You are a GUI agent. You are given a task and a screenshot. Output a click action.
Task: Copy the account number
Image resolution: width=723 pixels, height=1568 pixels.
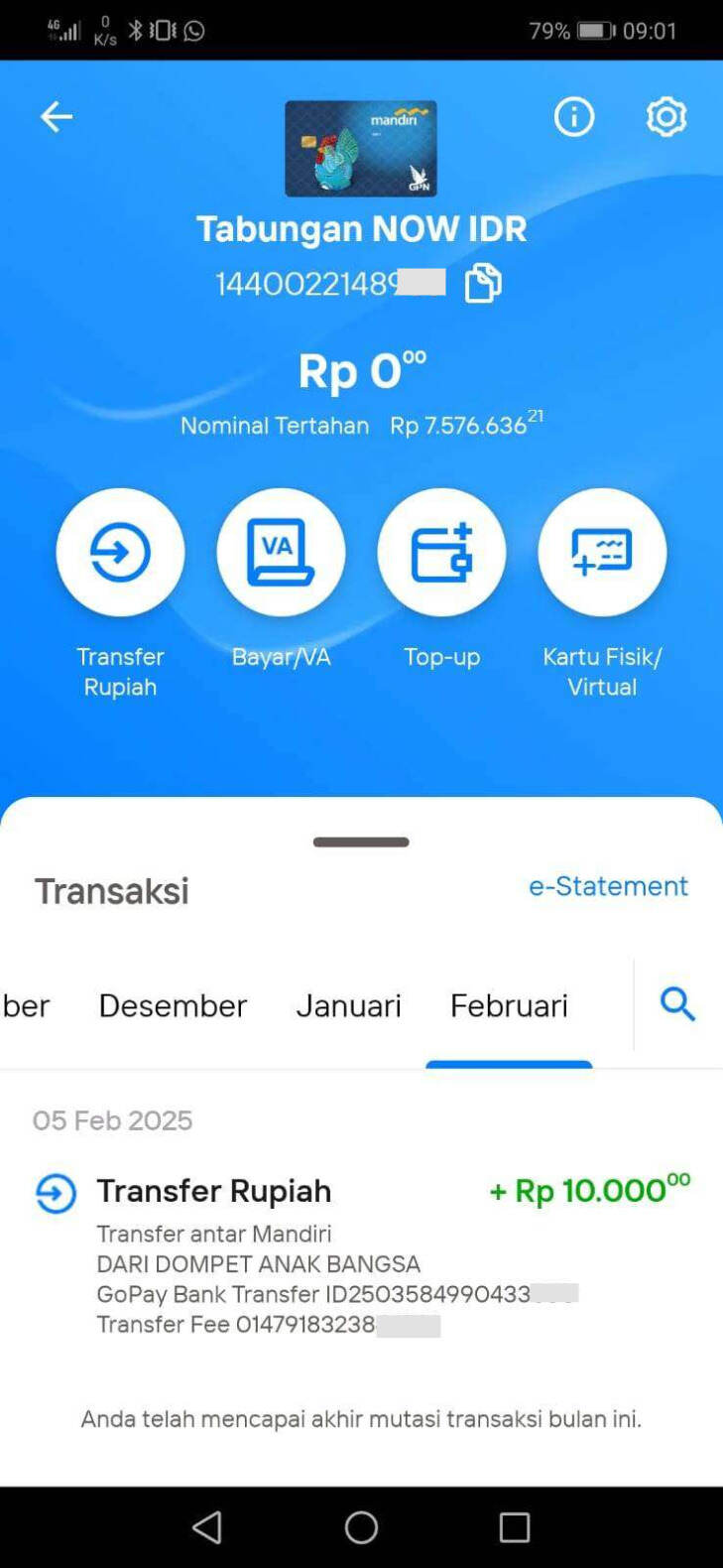(x=483, y=283)
